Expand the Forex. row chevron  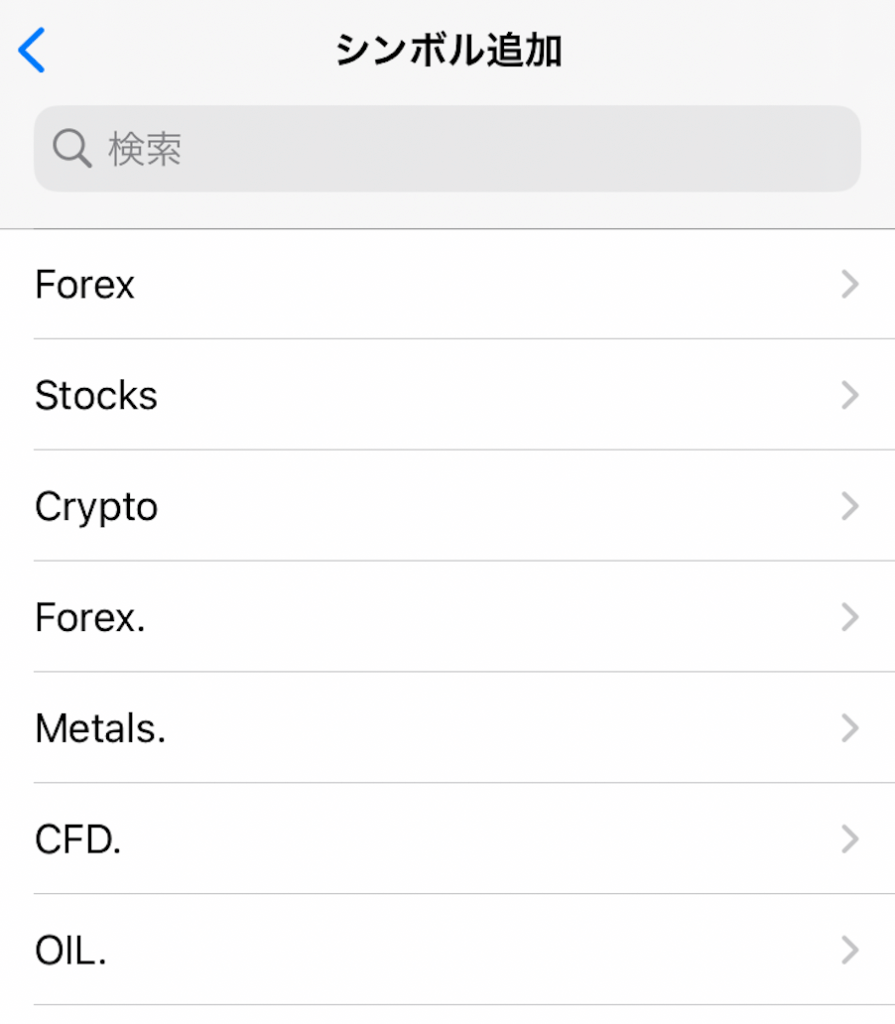(849, 617)
